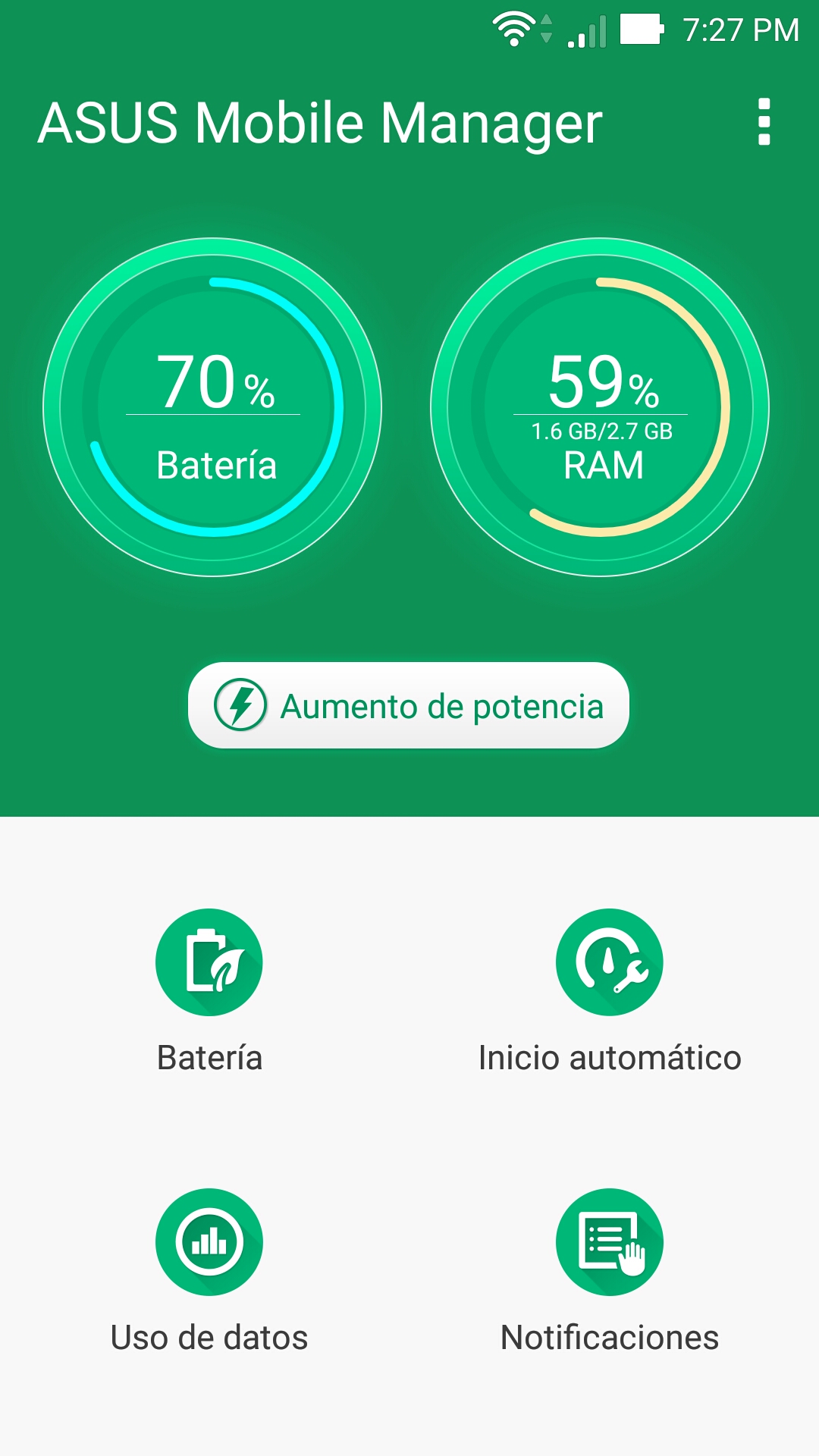Screen dimensions: 819x1456
Task: Open the 59% RAM circle gauge
Action: [x=600, y=407]
